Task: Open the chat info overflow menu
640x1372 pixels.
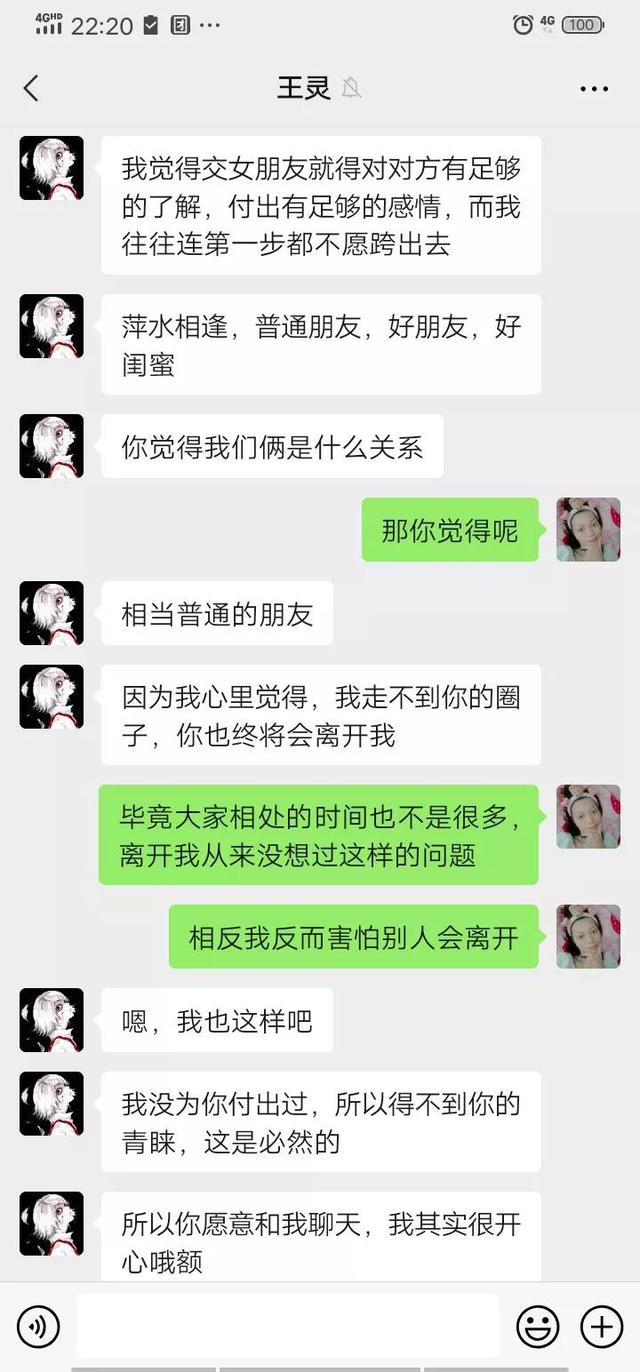Action: (594, 89)
